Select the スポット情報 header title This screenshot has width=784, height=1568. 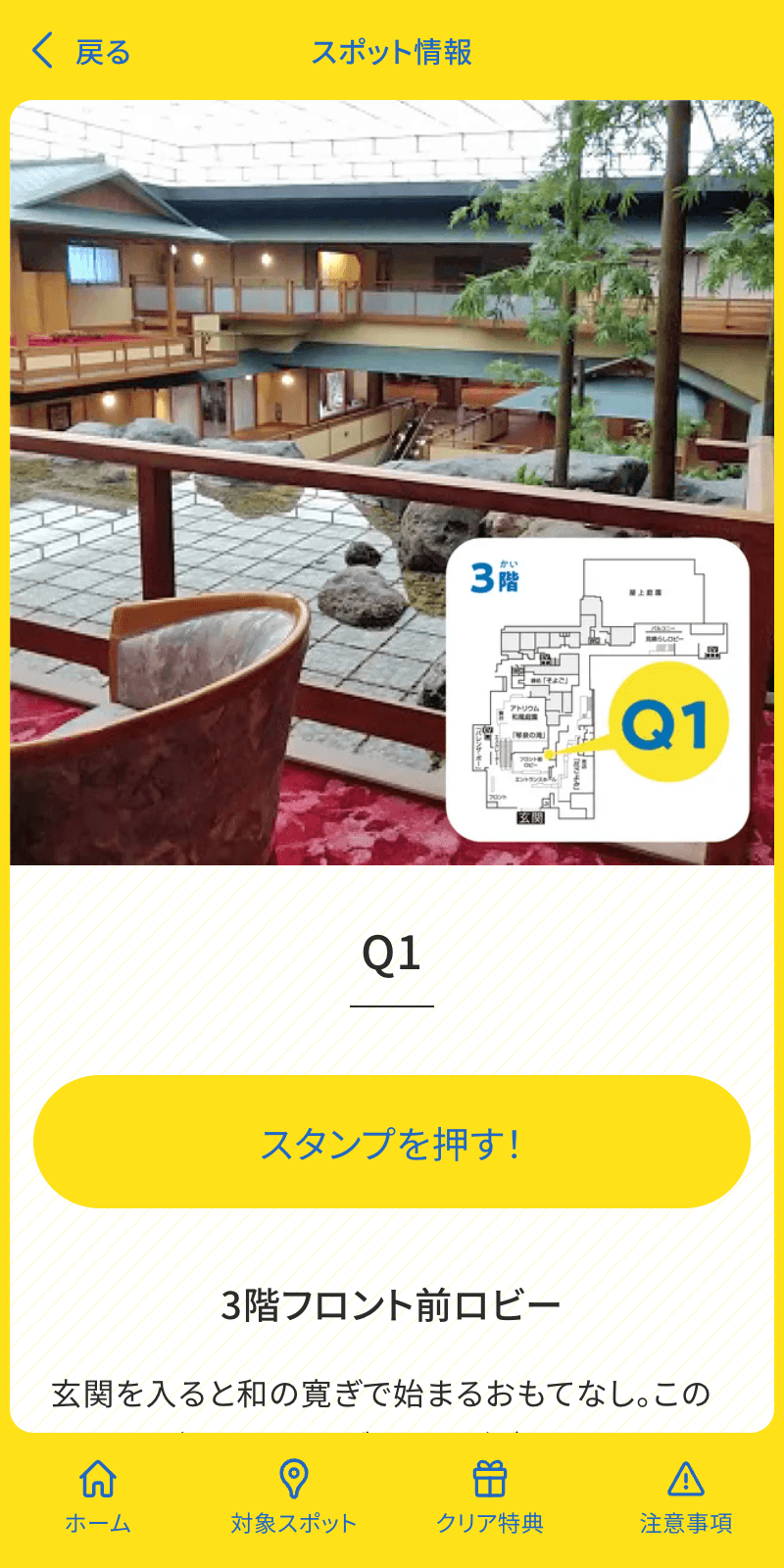click(x=392, y=54)
